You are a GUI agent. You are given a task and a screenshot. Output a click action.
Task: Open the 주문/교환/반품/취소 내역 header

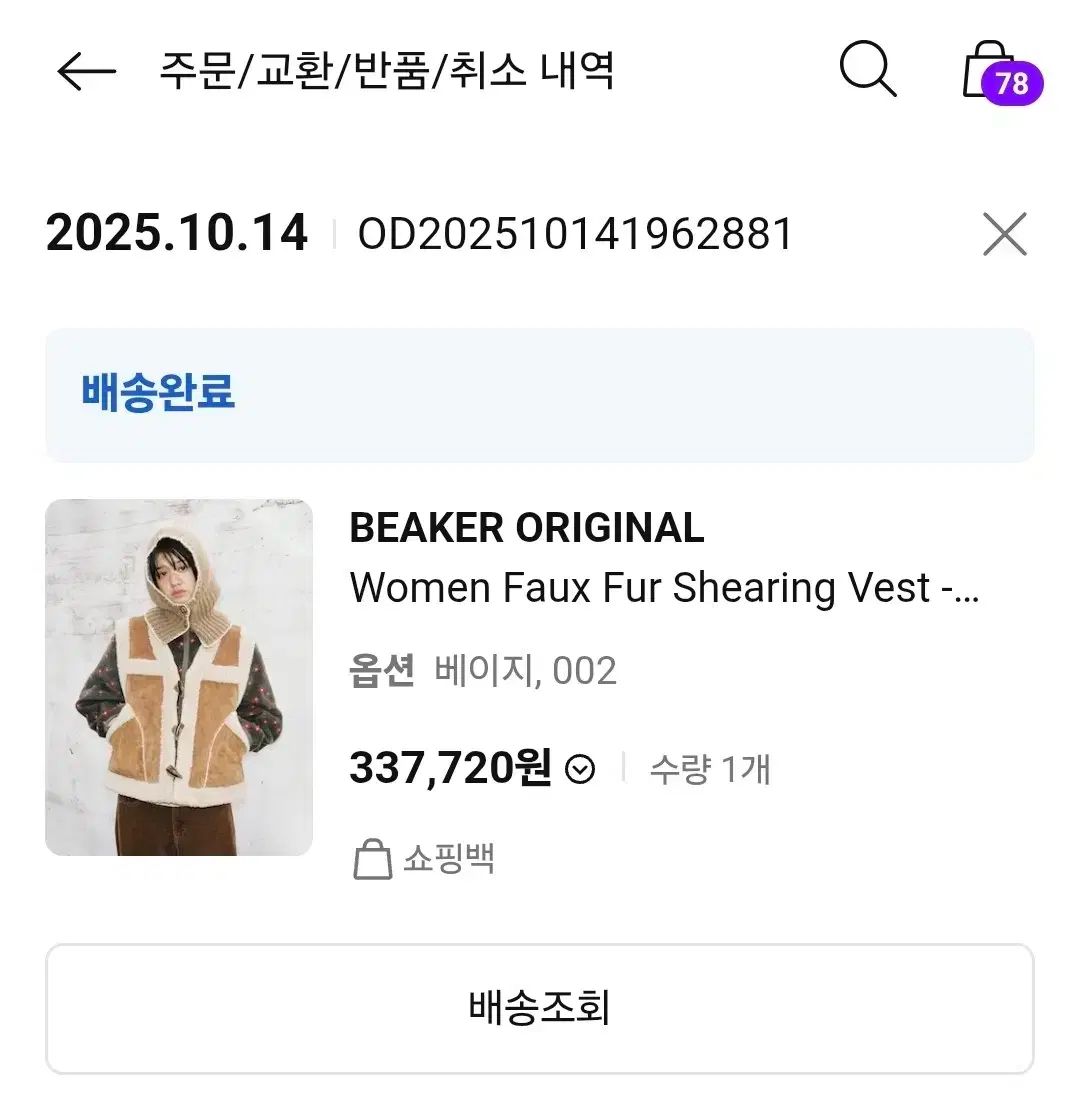[385, 70]
